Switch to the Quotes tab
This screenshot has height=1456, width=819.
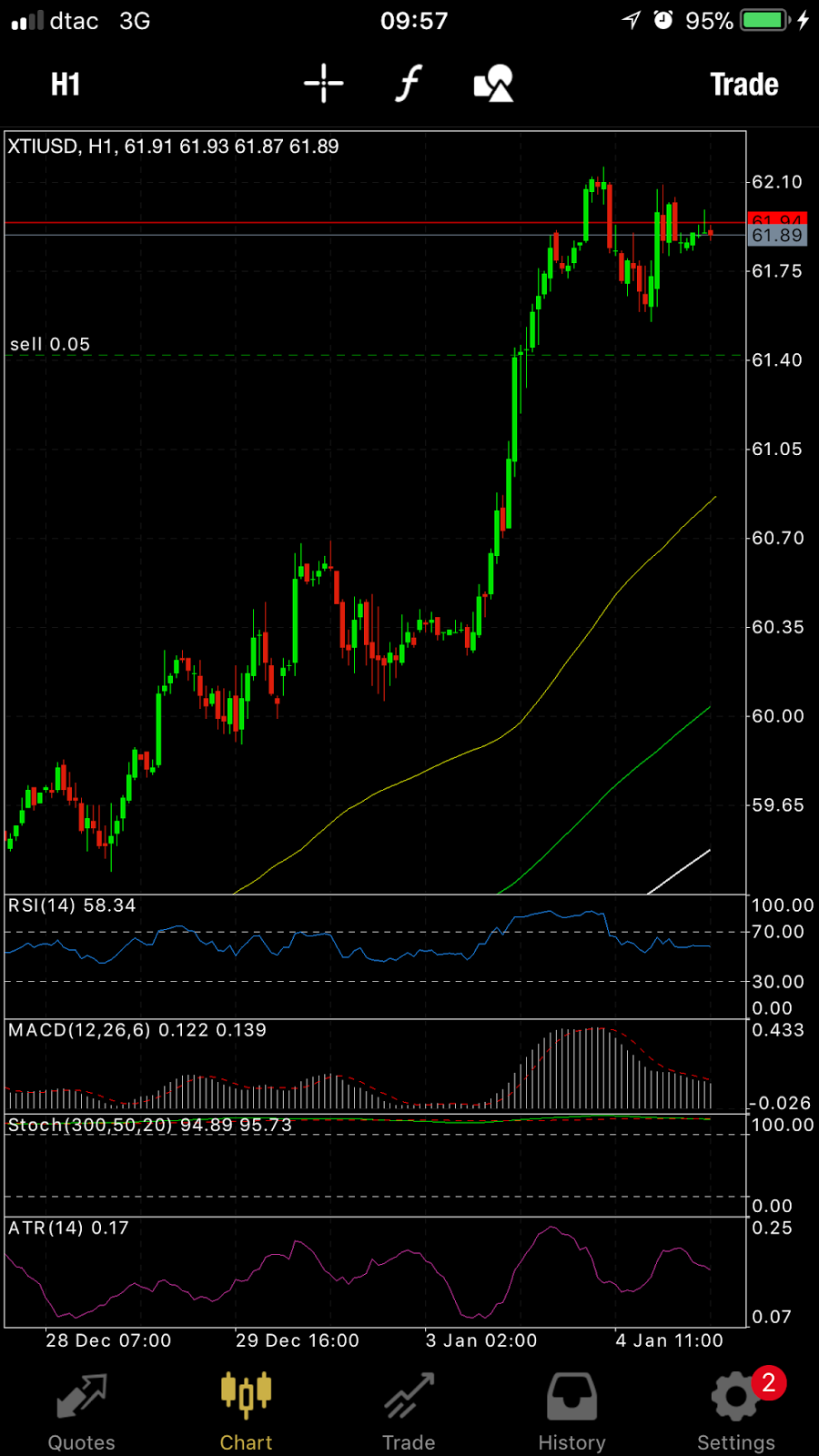82,1412
